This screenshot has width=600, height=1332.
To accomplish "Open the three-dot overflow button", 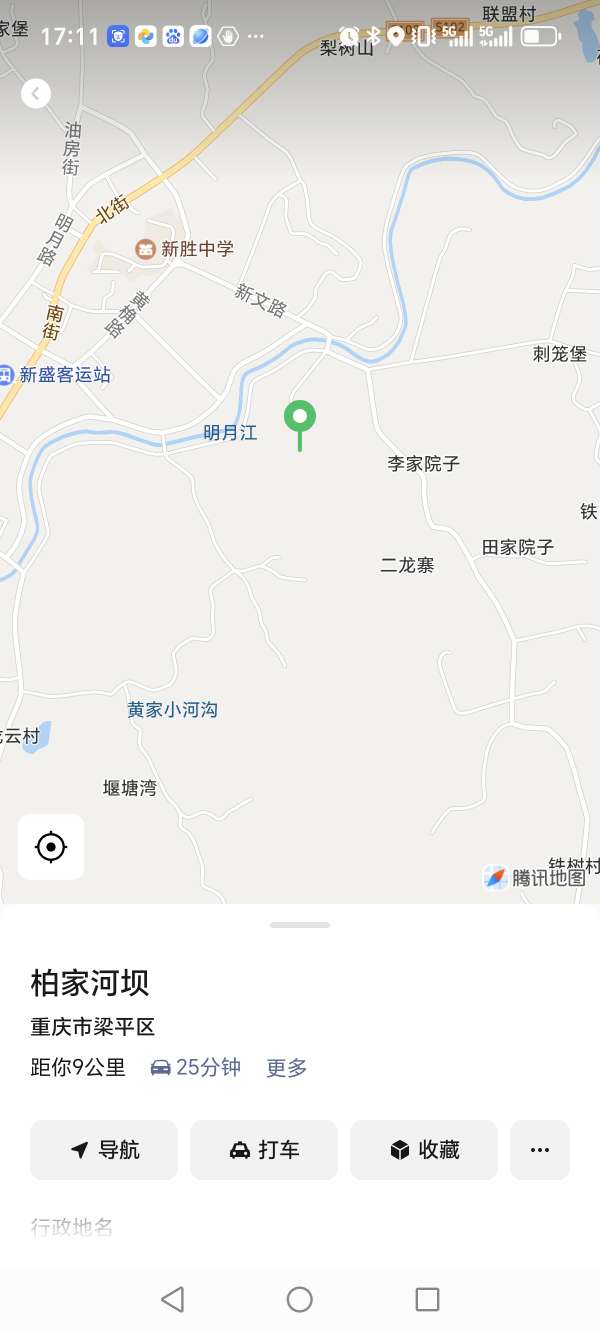I will [540, 1150].
